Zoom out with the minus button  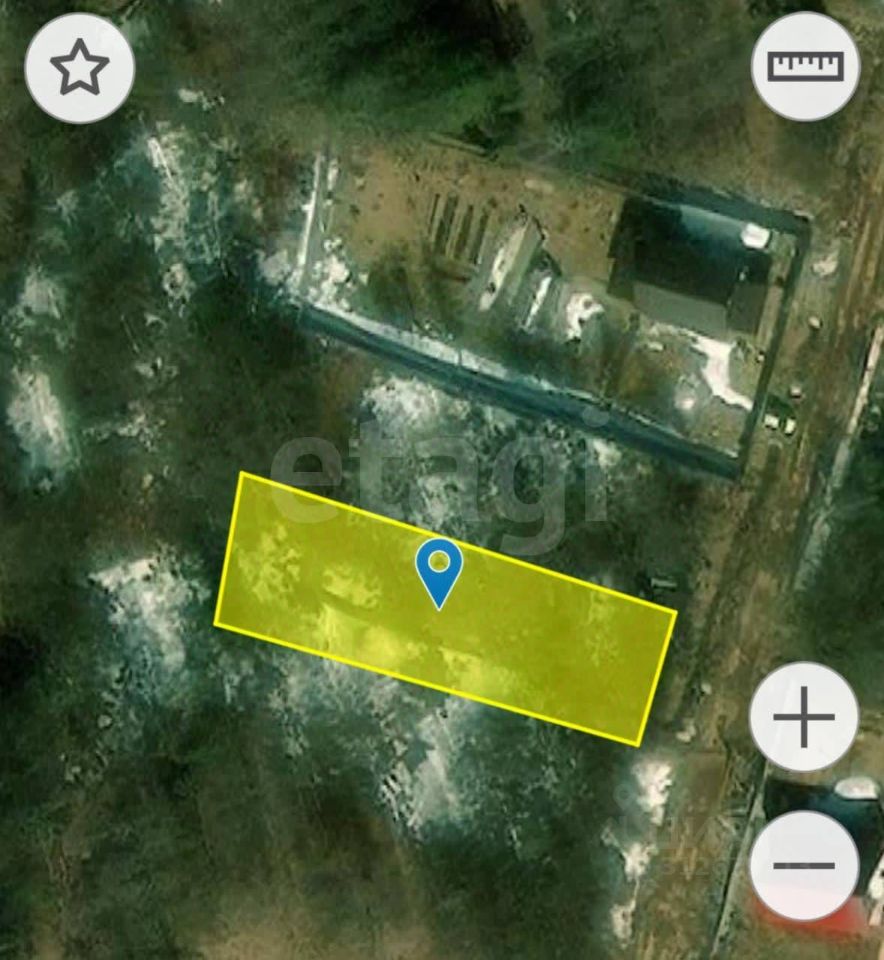[804, 865]
